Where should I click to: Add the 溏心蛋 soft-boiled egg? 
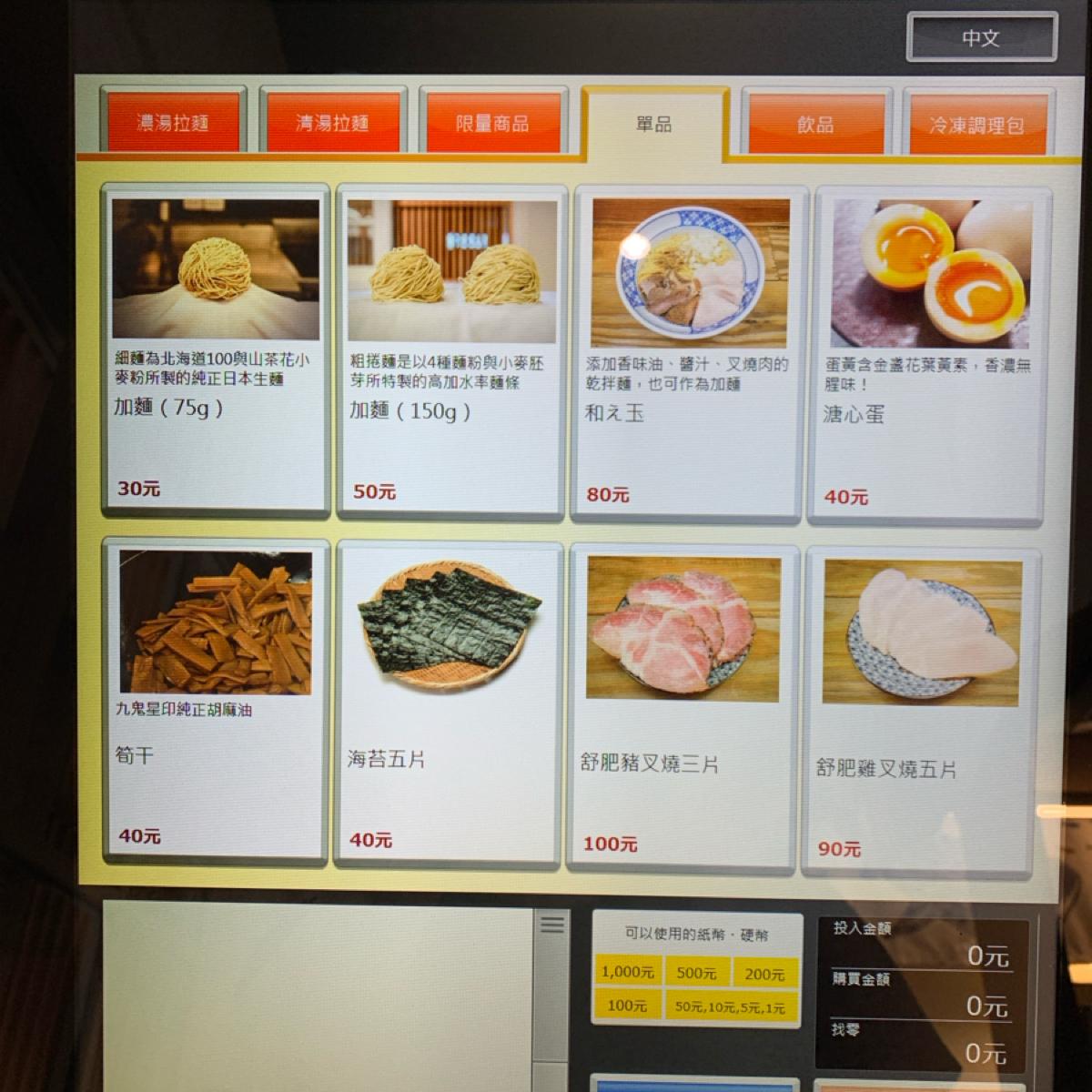[x=925, y=357]
